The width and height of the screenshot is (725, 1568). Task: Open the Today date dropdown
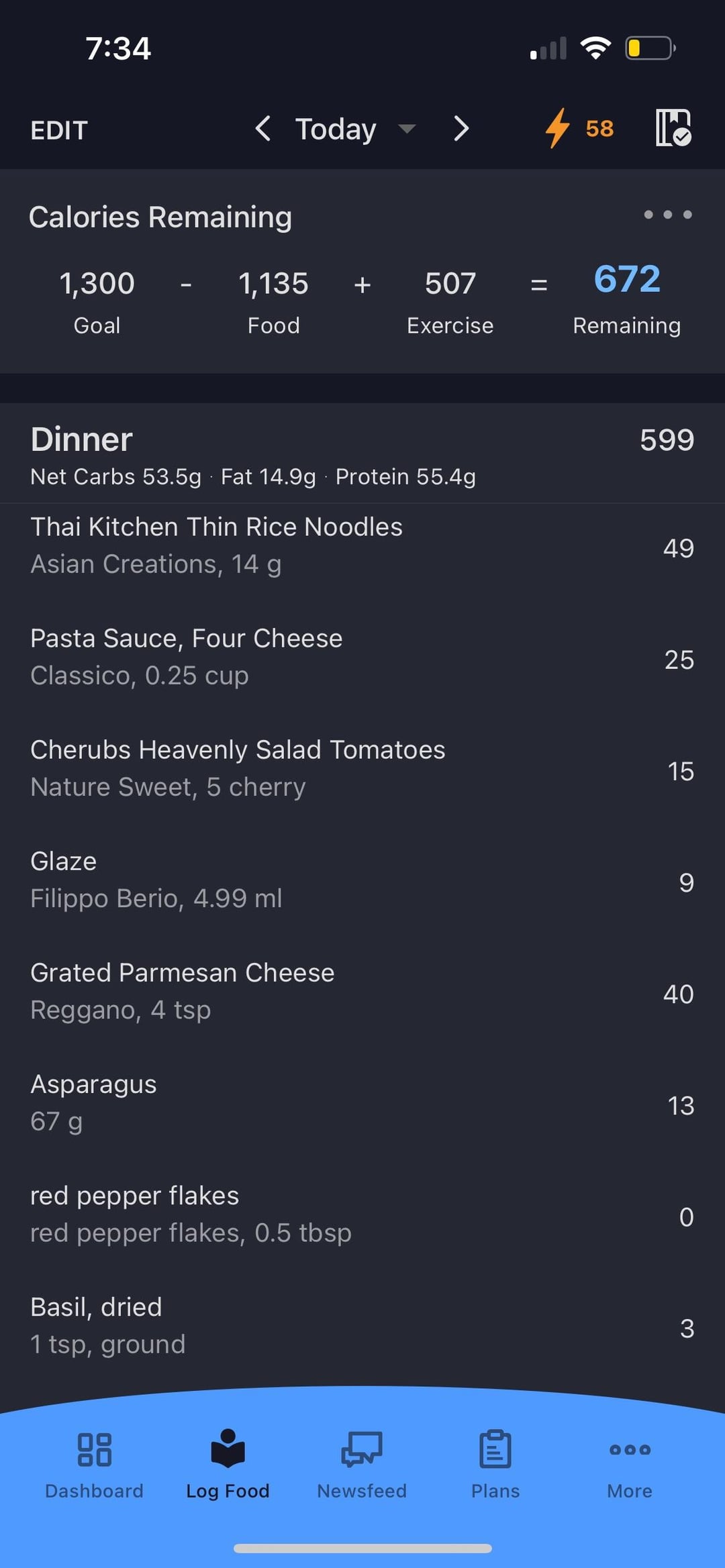[355, 128]
